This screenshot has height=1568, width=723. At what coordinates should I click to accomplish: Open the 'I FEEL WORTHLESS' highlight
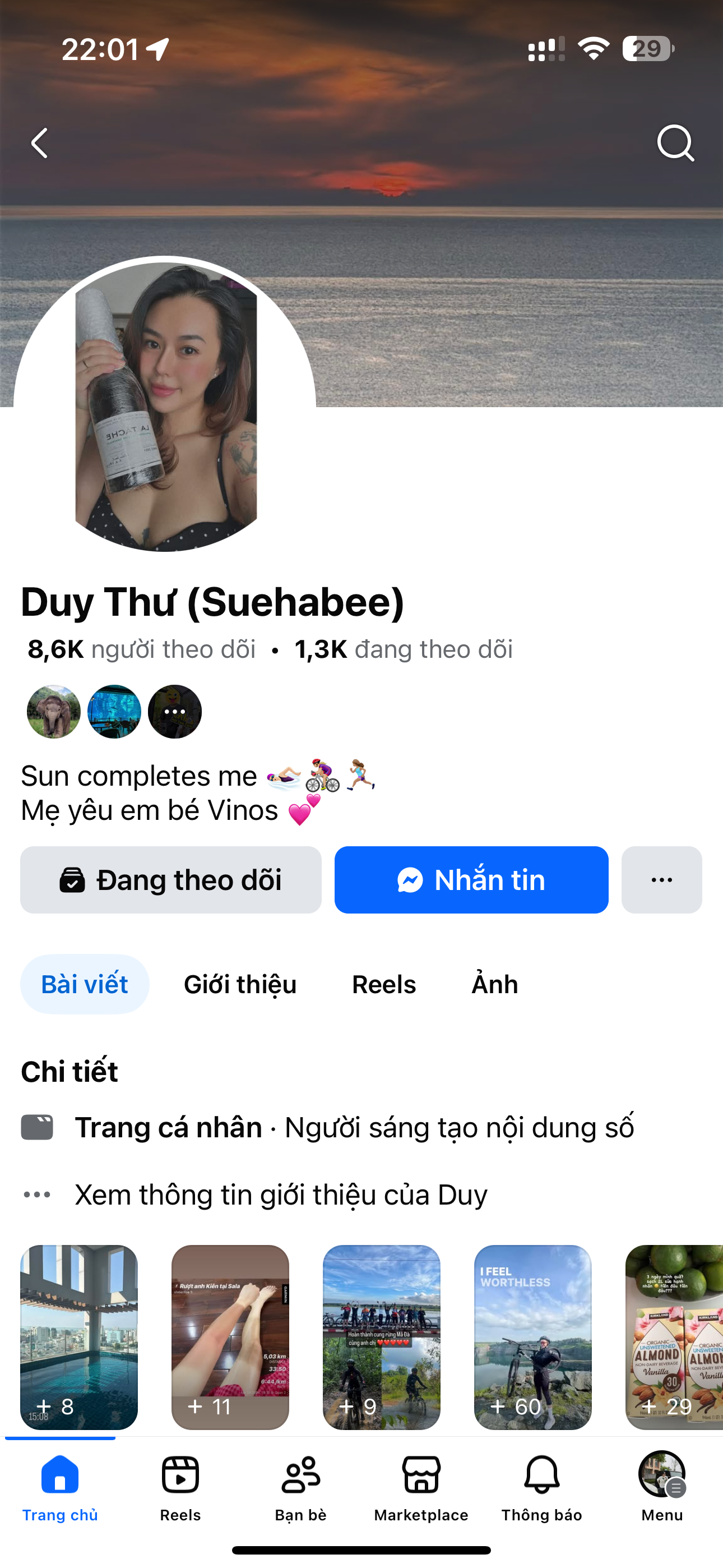coord(532,1337)
